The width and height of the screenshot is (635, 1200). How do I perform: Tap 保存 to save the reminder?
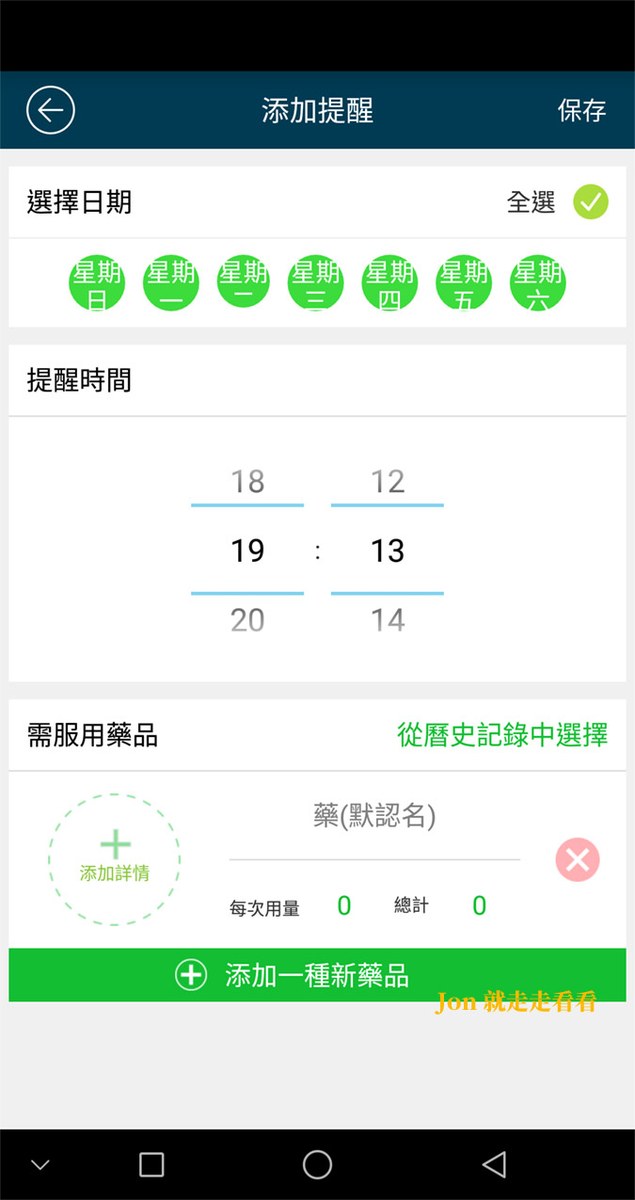(582, 110)
